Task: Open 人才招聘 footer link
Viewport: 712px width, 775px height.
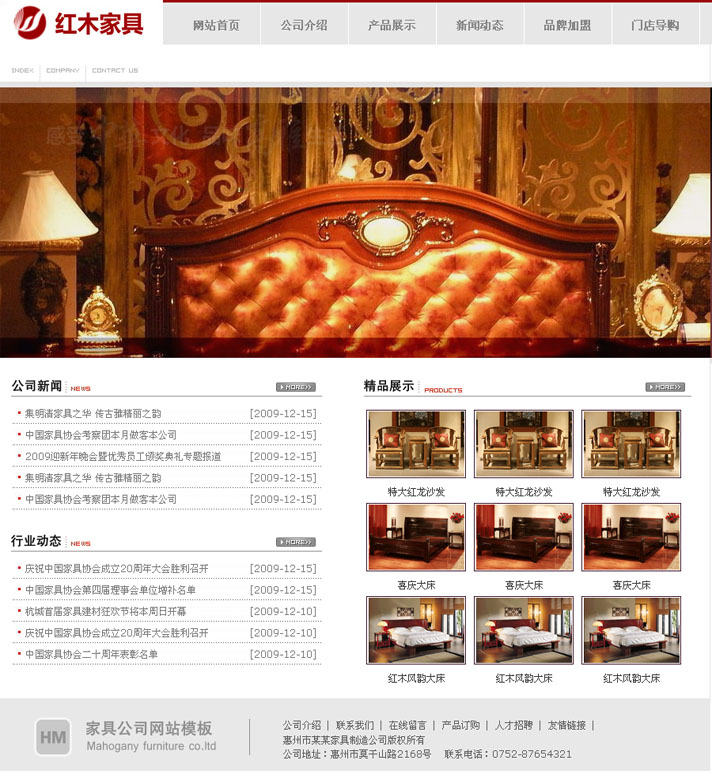Action: tap(513, 725)
